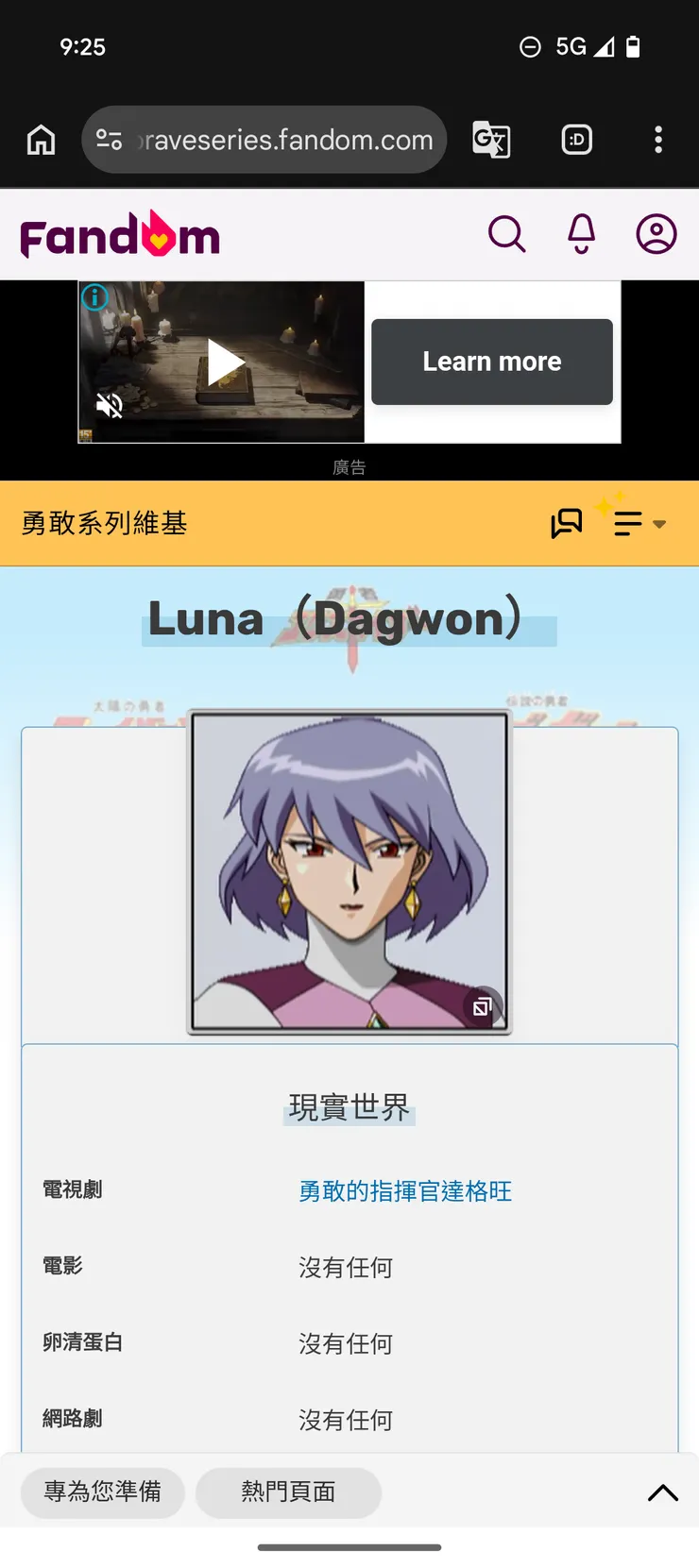Select the 專為您準備 chip
Image resolution: width=699 pixels, height=1568 pixels.
(102, 1492)
